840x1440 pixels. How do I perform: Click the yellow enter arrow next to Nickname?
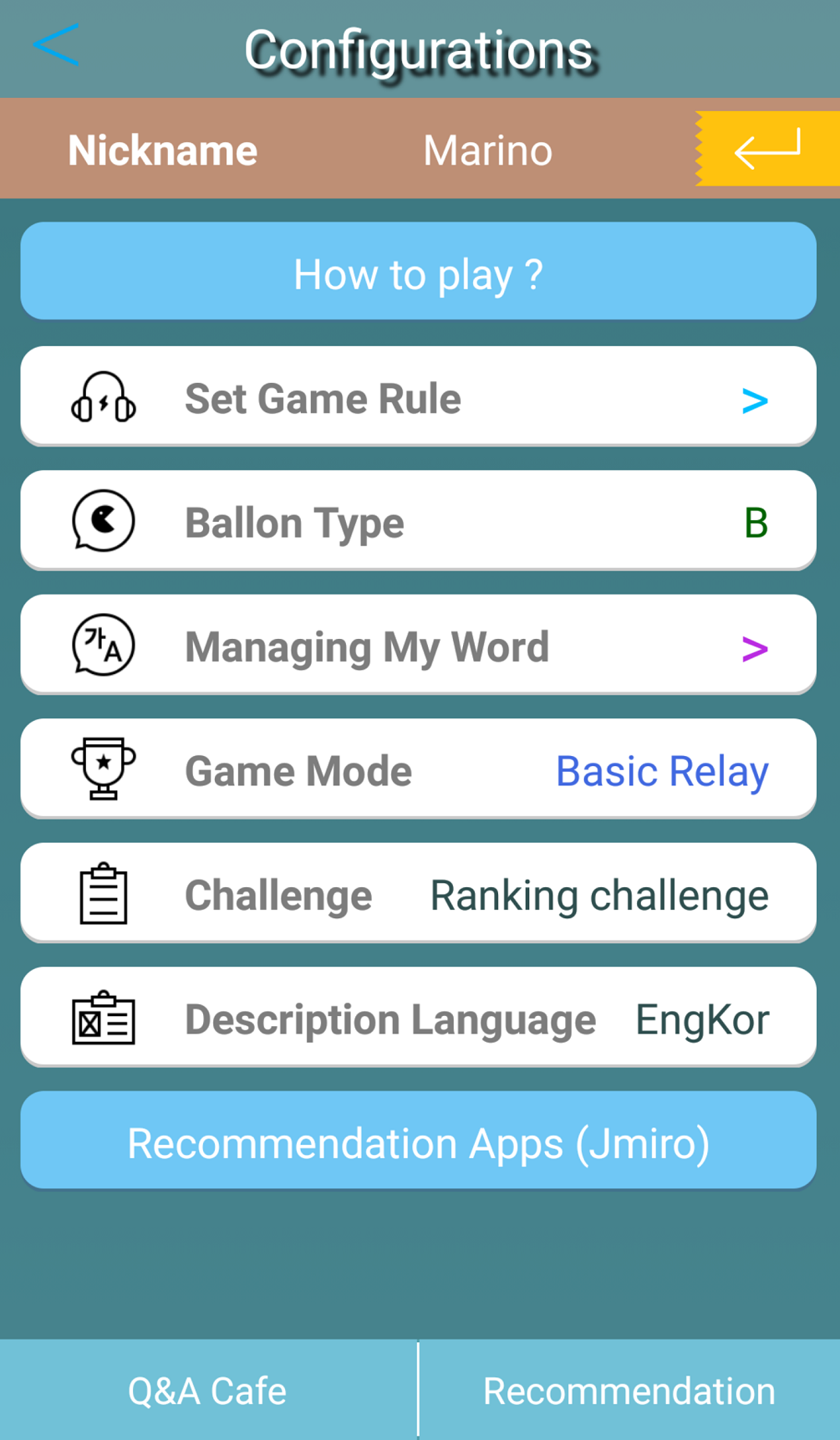pyautogui.click(x=766, y=151)
